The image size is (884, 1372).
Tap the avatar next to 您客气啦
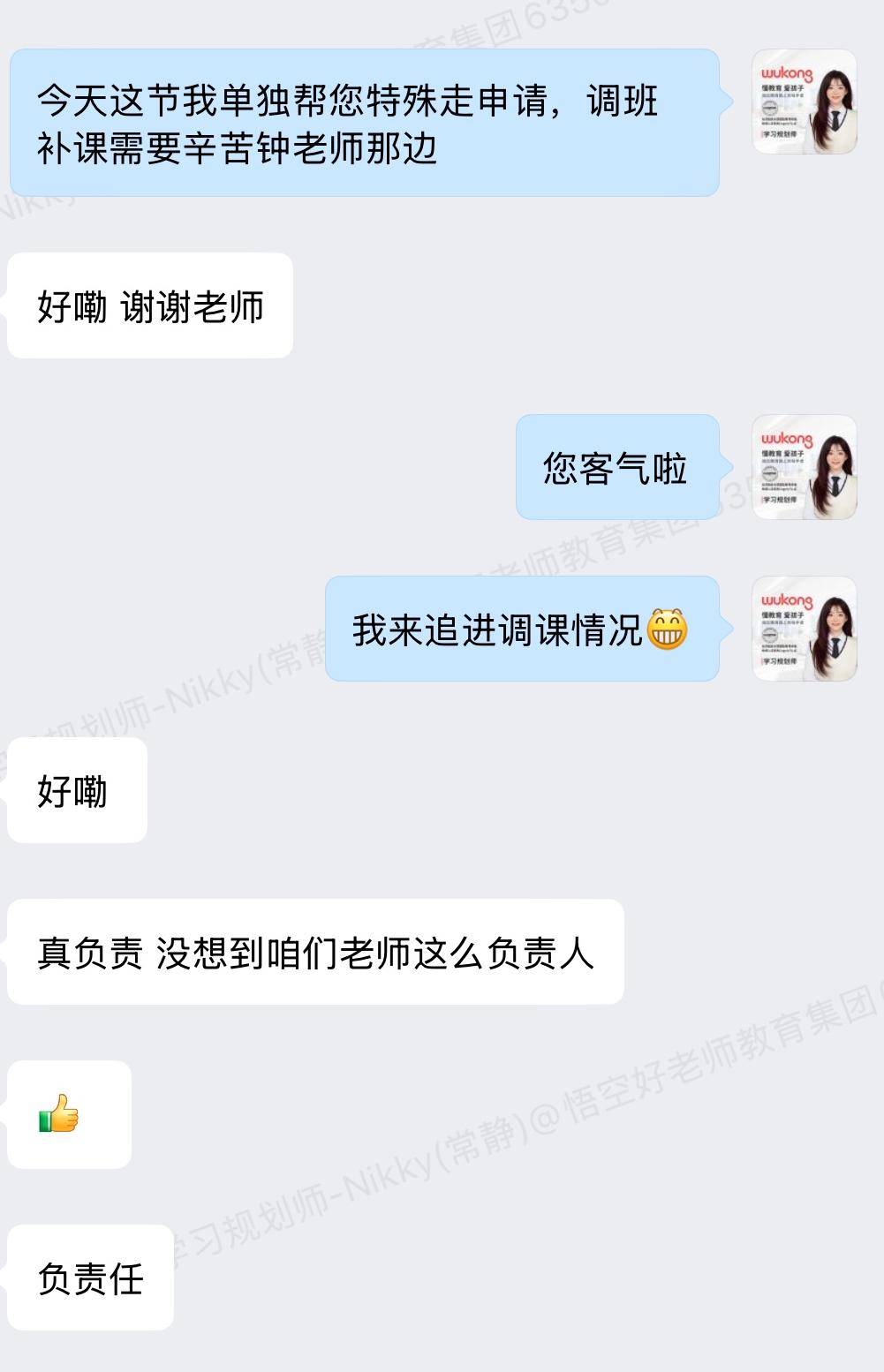[x=804, y=467]
